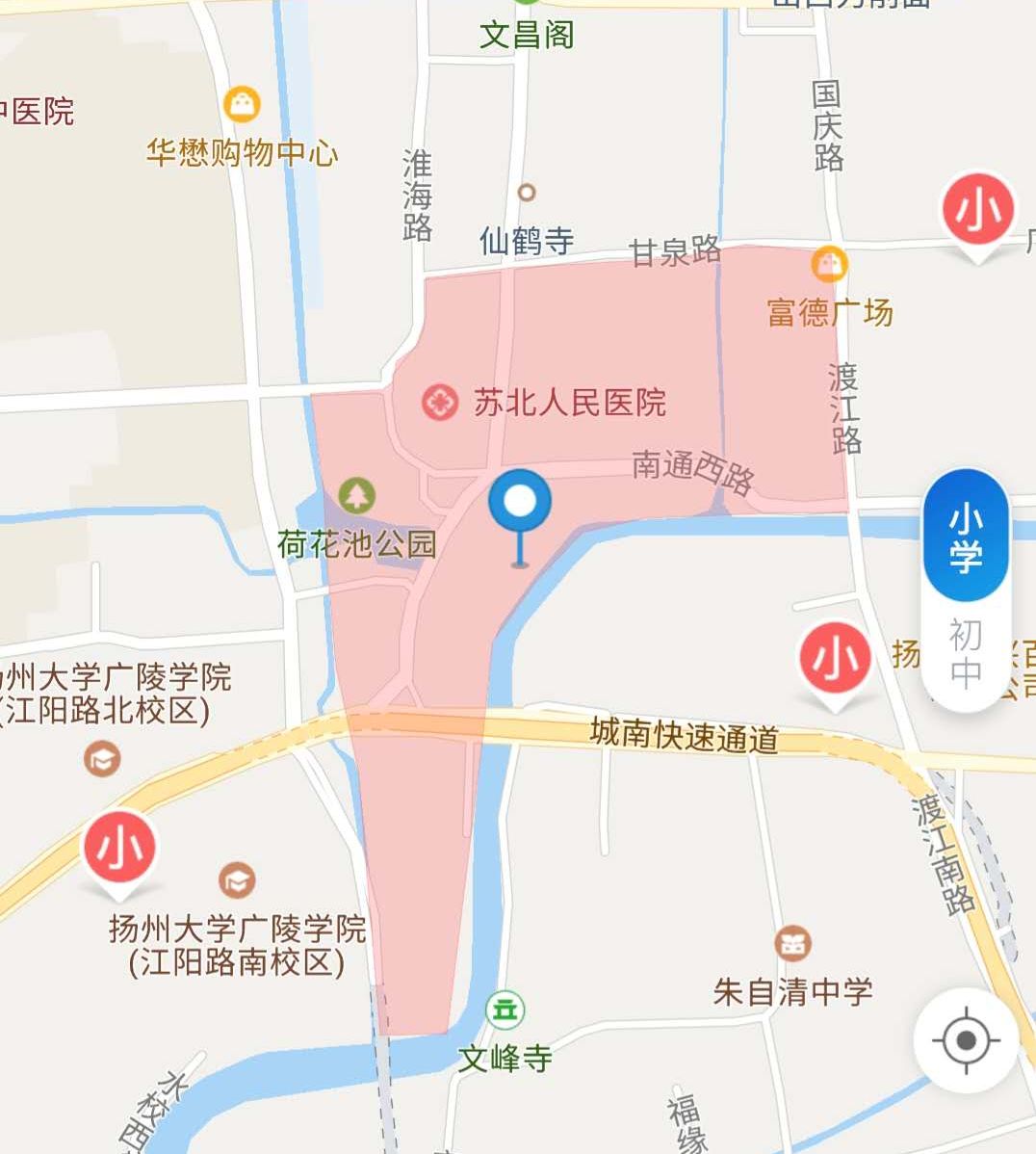Click the 朱自清中学 school building icon

tap(791, 944)
